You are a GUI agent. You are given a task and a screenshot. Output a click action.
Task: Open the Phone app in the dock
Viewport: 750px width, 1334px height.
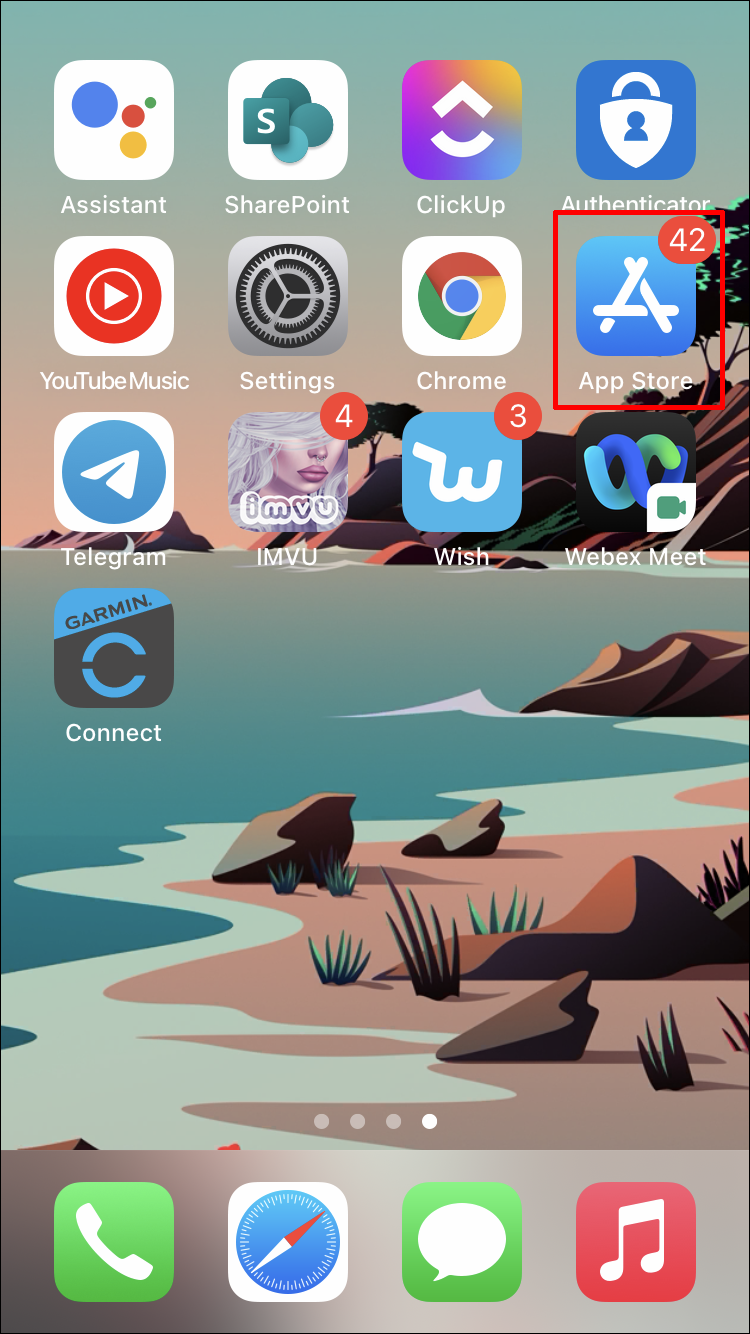[114, 1242]
